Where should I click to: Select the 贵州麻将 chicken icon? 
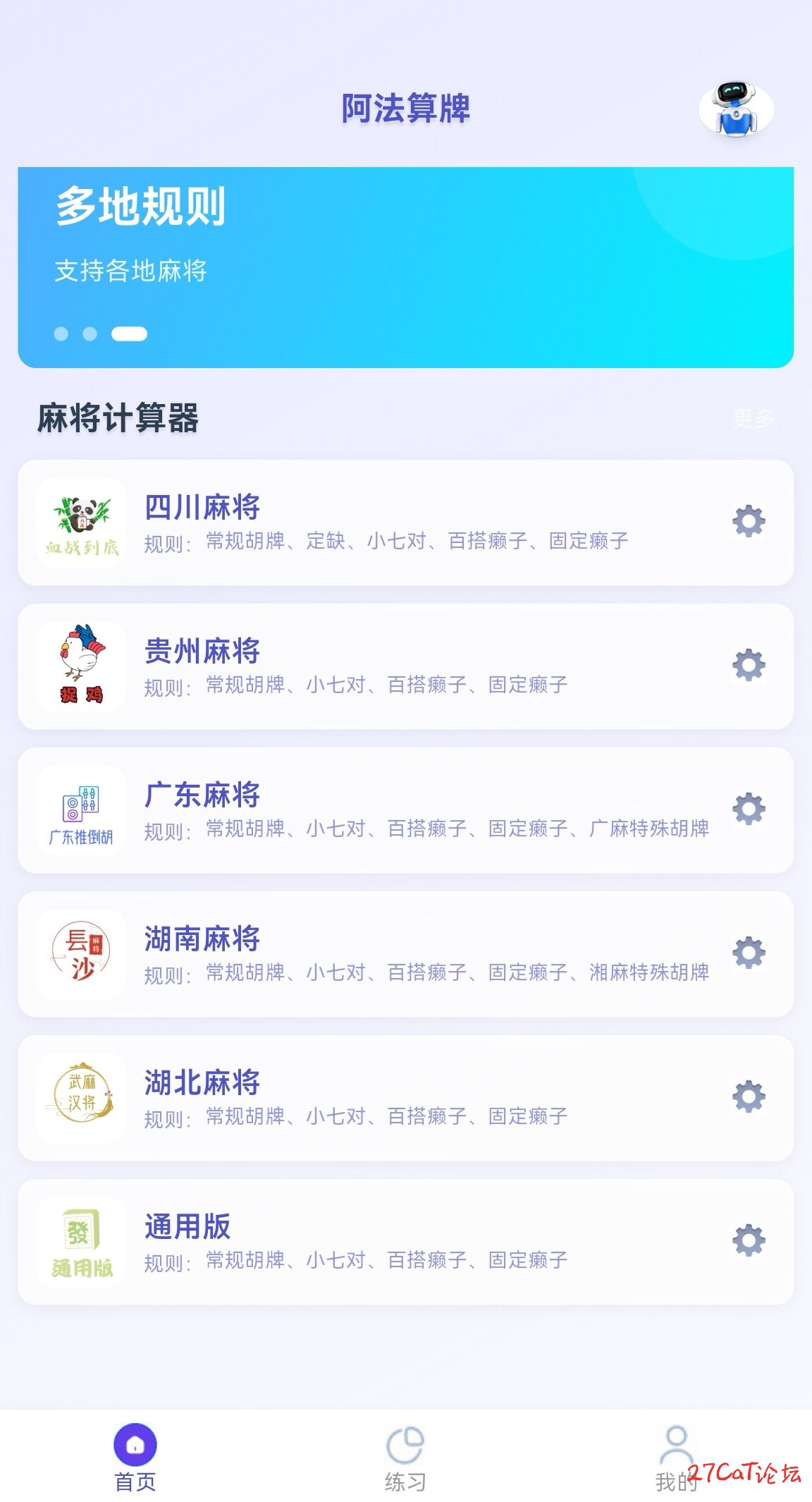(81, 666)
